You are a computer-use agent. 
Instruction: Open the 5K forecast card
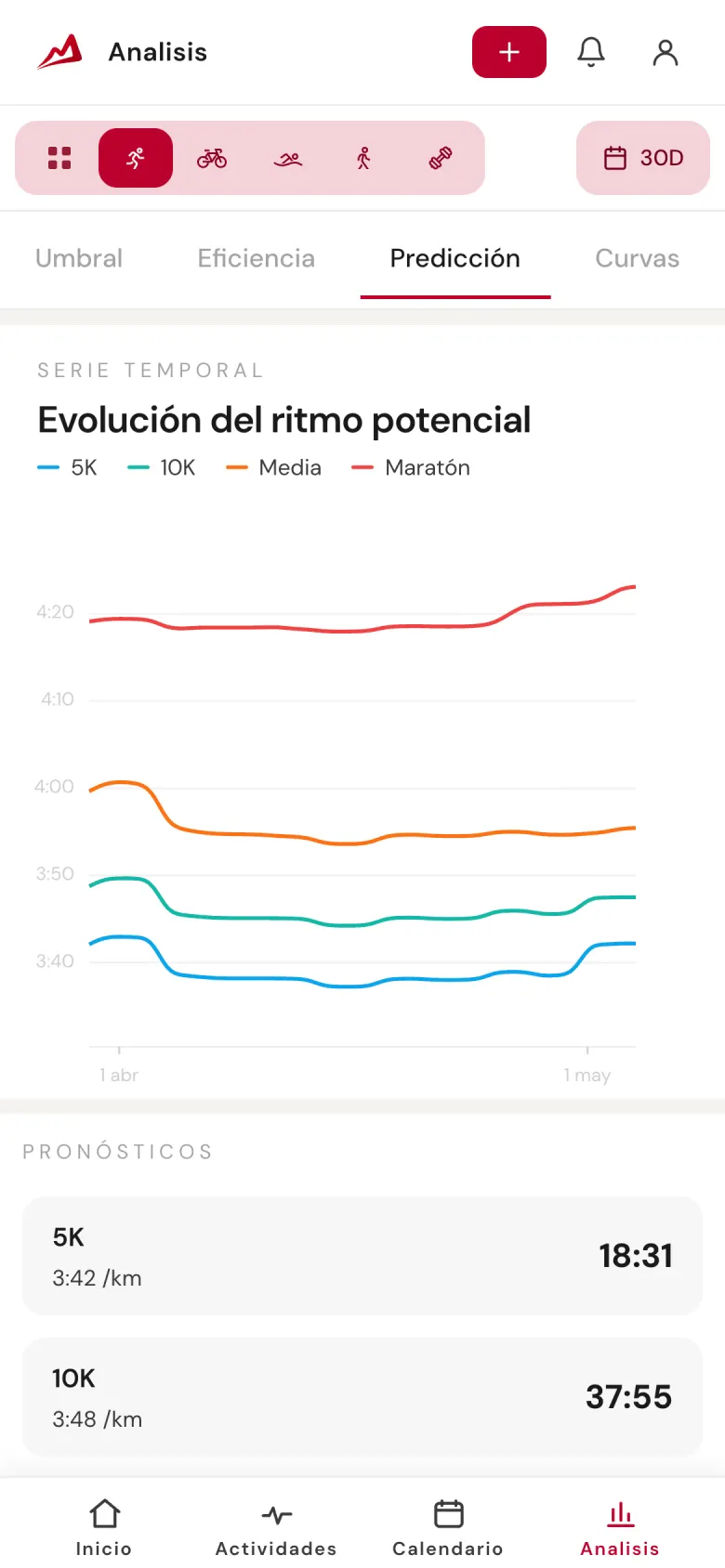click(362, 1256)
